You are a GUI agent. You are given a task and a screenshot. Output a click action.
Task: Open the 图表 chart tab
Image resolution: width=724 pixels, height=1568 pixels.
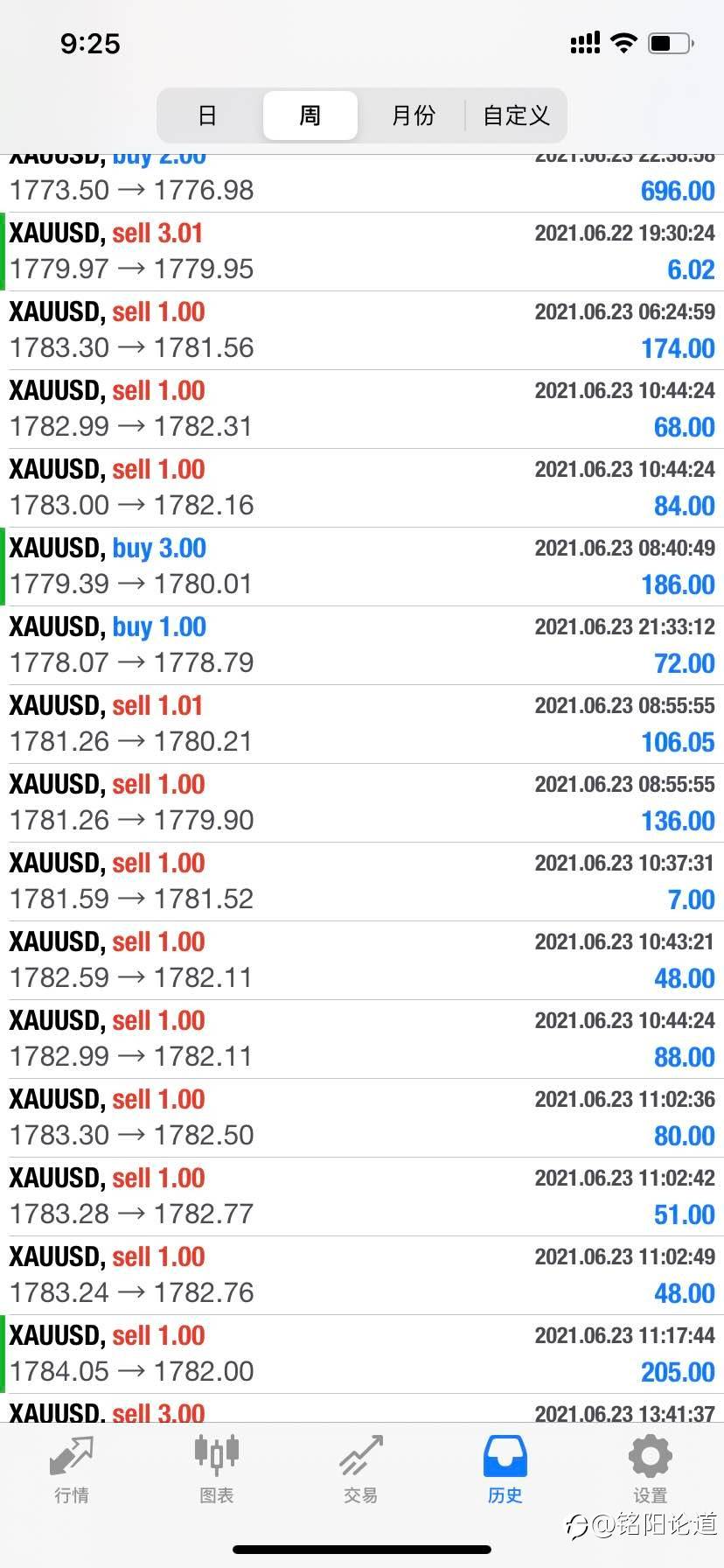(x=216, y=1470)
